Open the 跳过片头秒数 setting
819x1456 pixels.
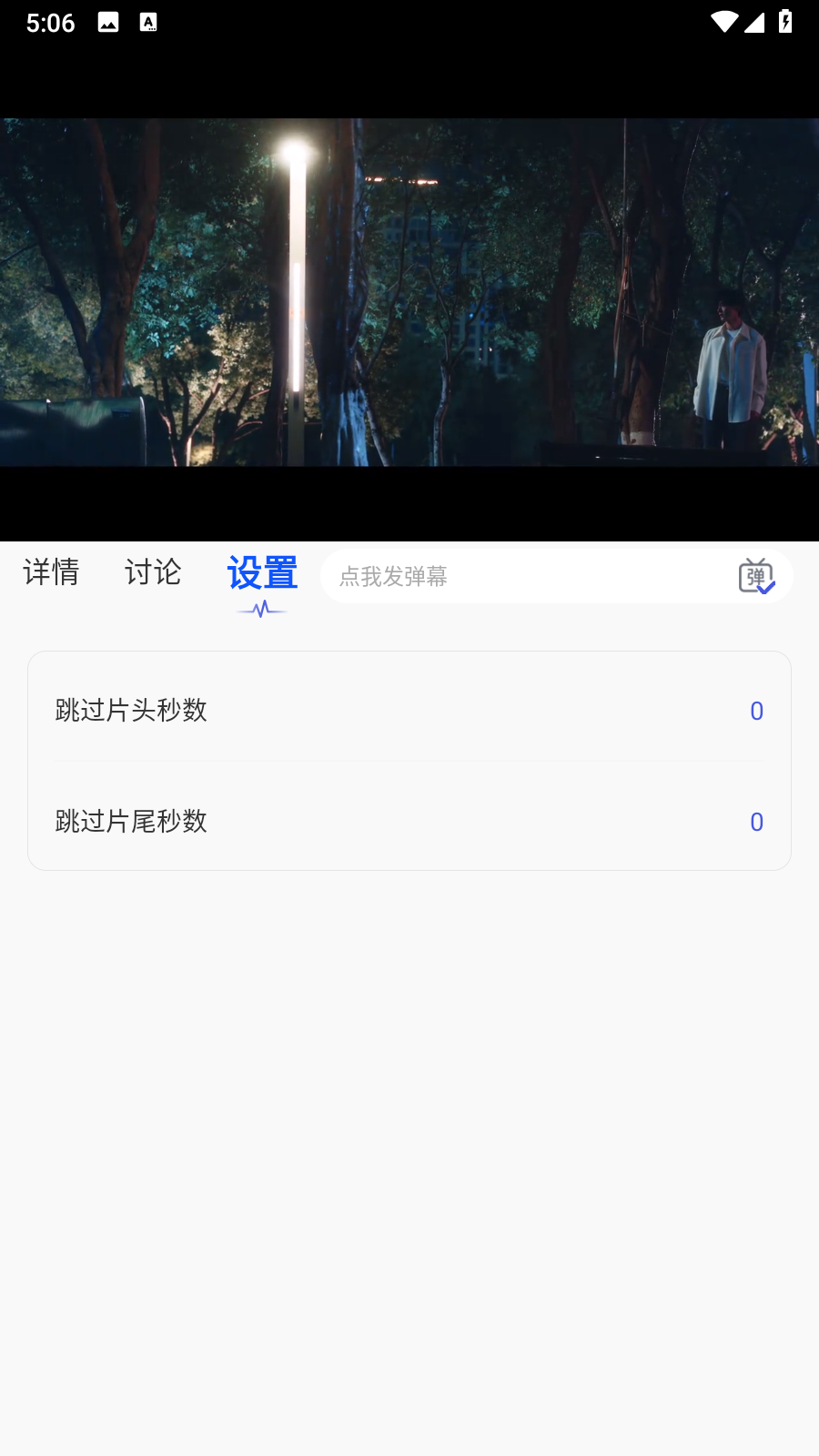[x=409, y=710]
